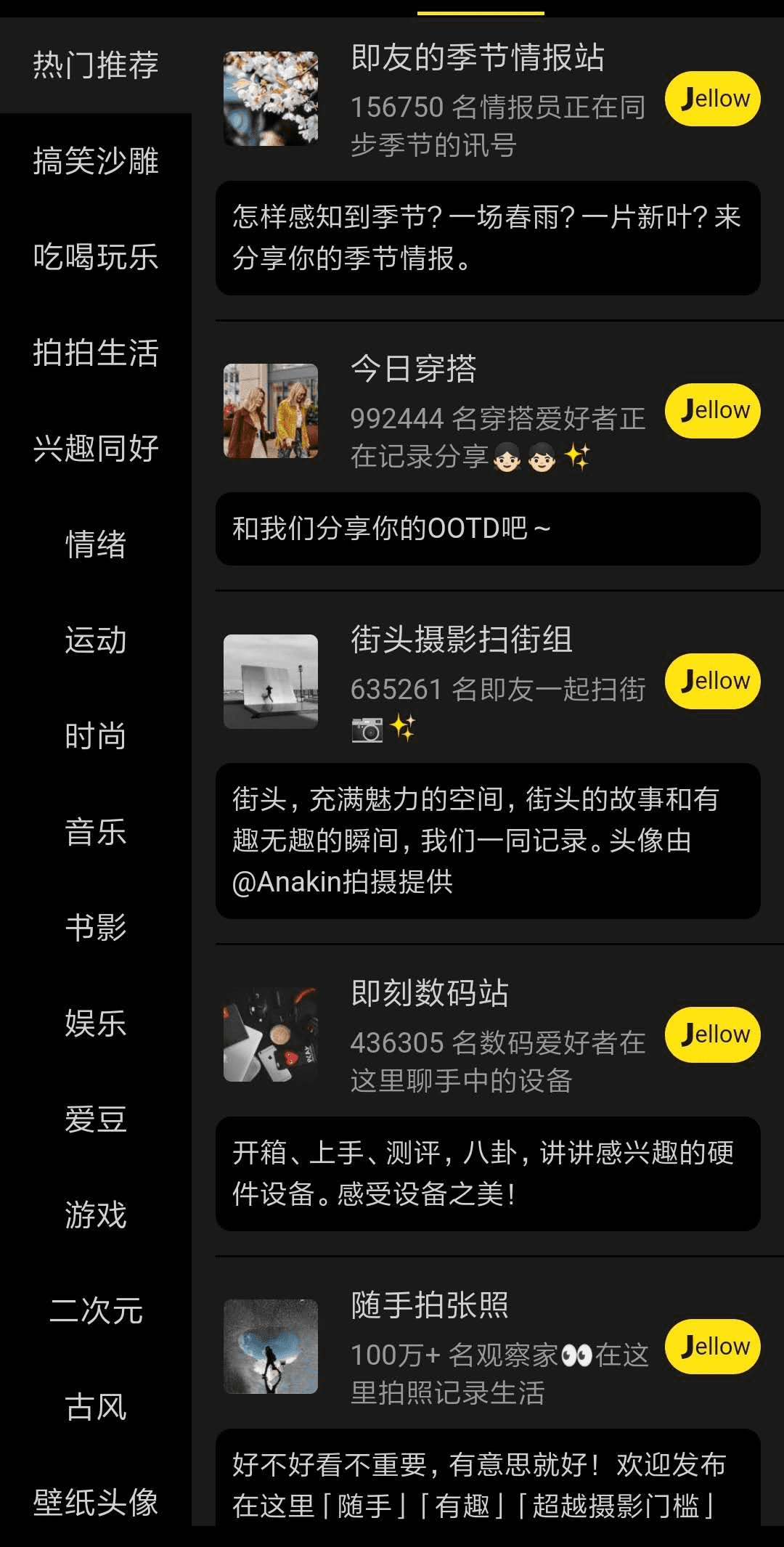Select the 热门推荐 category

point(95,65)
